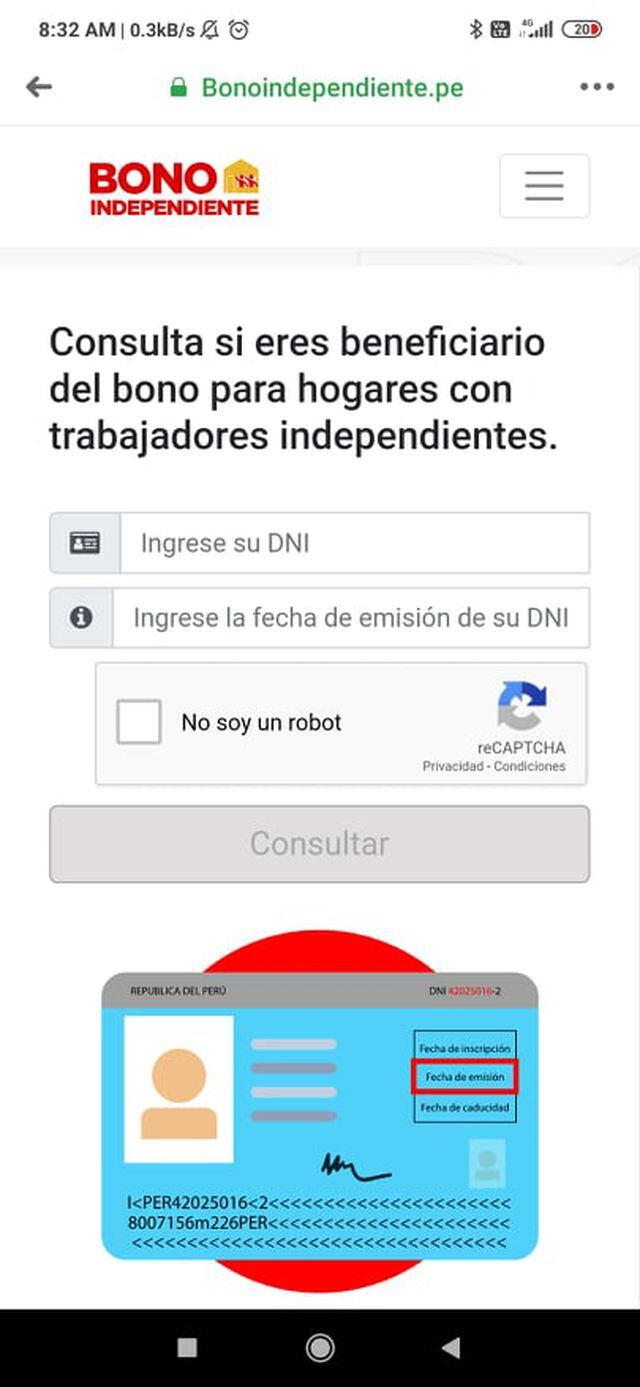Open the reCAPTCHA Privacidad link
The width and height of the screenshot is (640, 1387).
453,766
